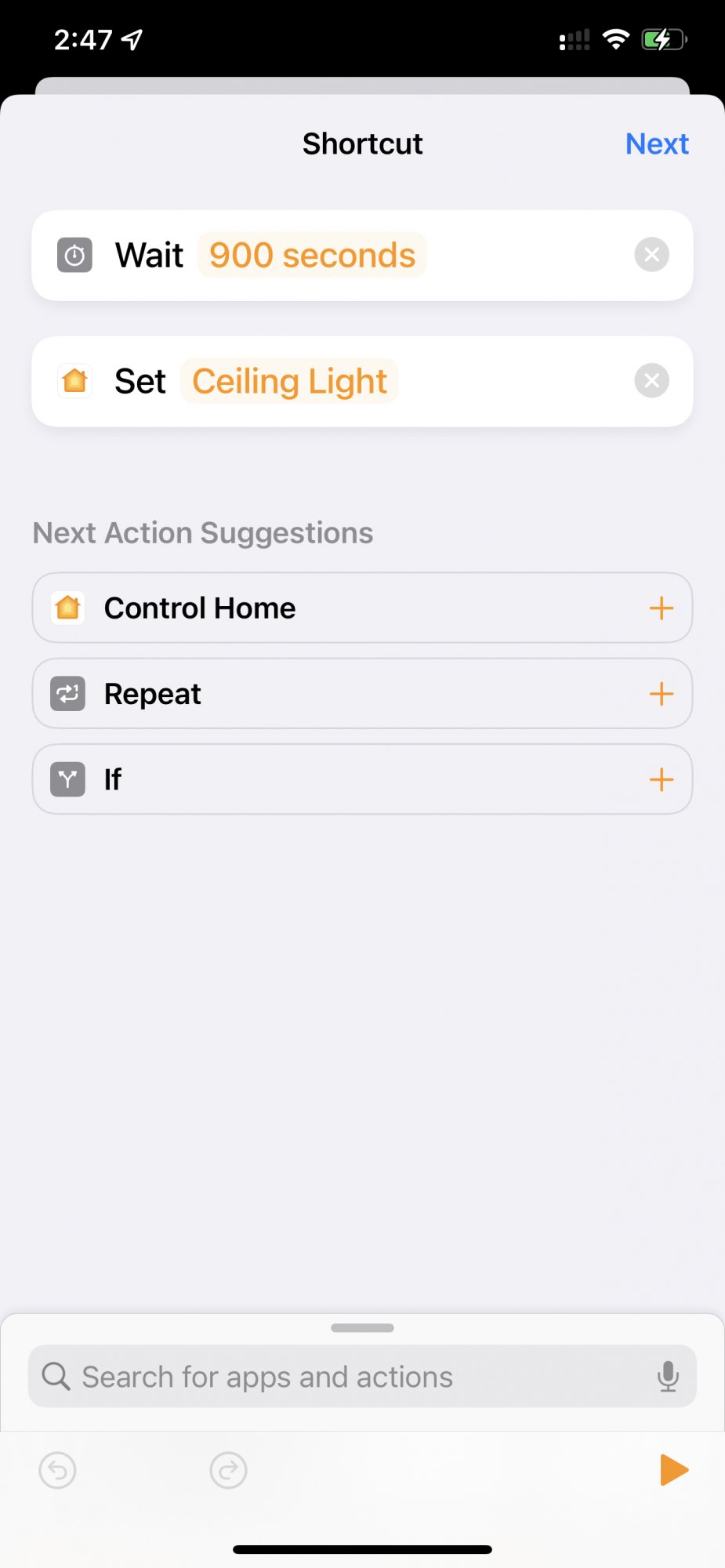Tap Next to continue
The width and height of the screenshot is (725, 1568).
point(656,144)
